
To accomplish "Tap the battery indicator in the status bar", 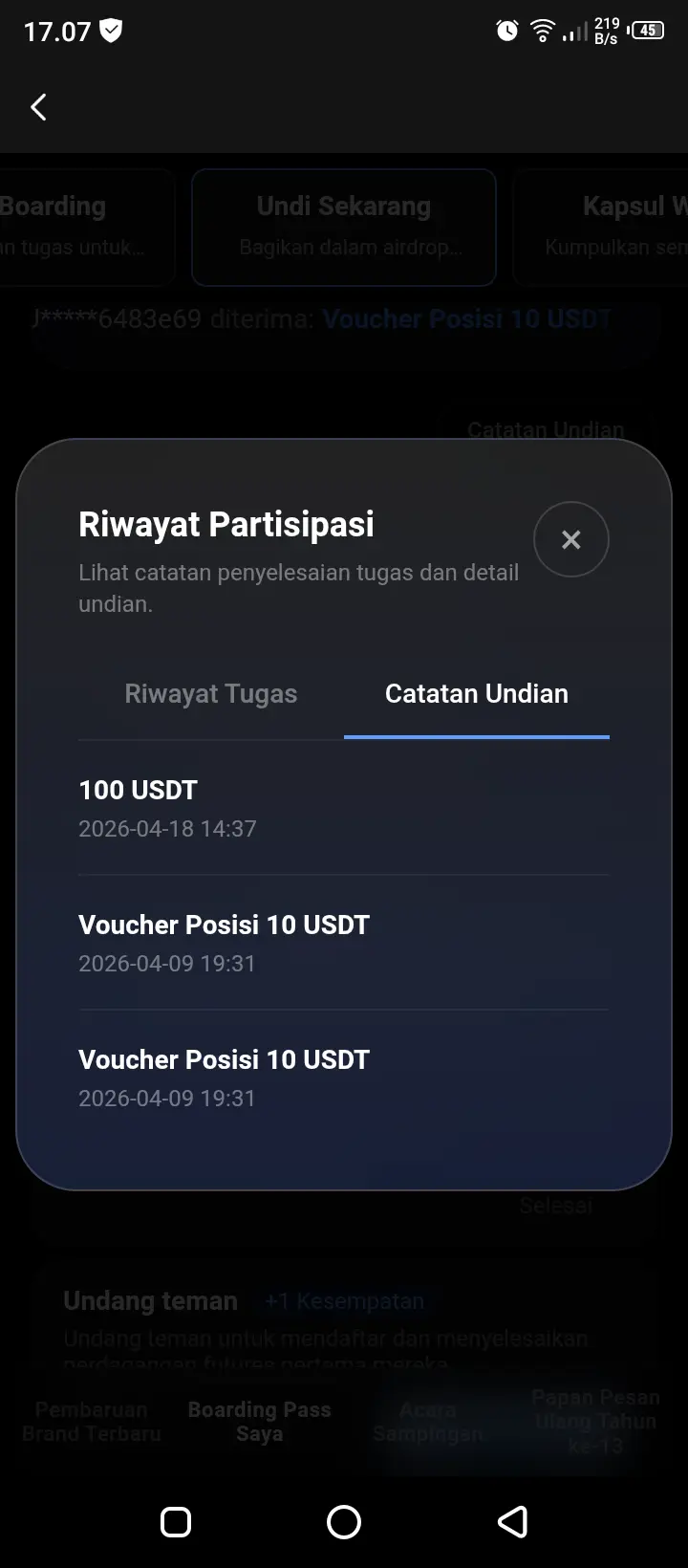I will coord(646,30).
